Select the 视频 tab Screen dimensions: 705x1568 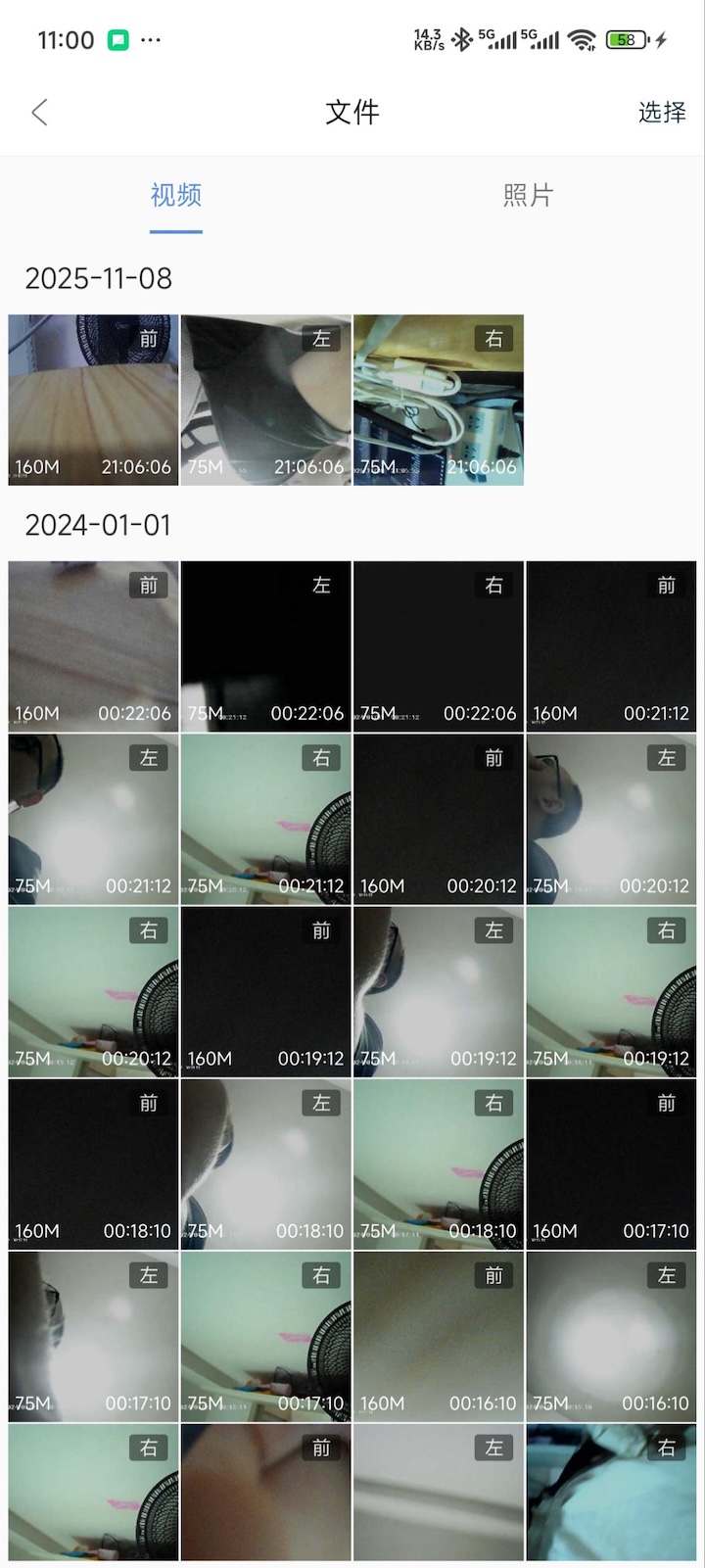tap(176, 195)
